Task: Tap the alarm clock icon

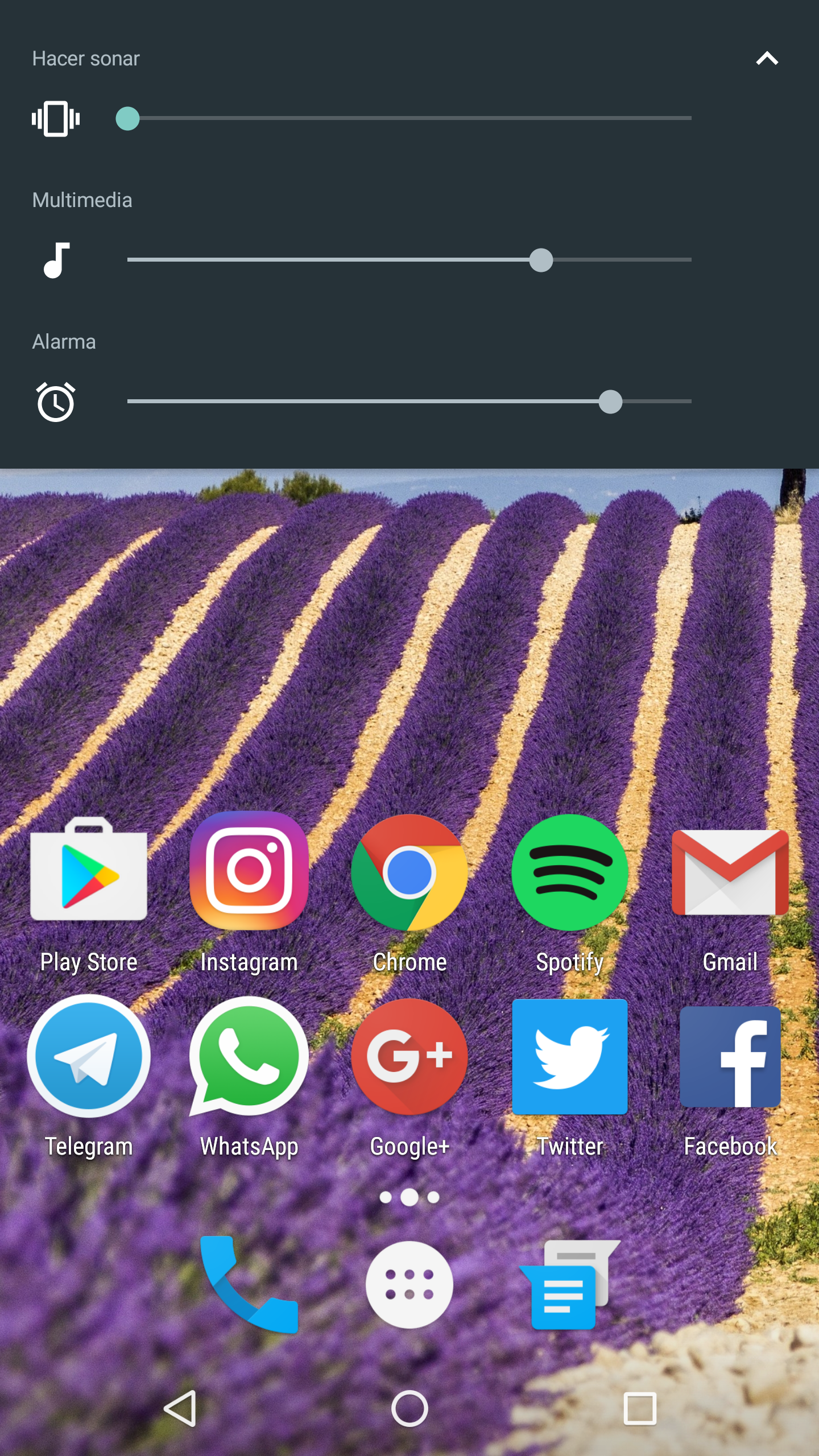Action: 56,402
